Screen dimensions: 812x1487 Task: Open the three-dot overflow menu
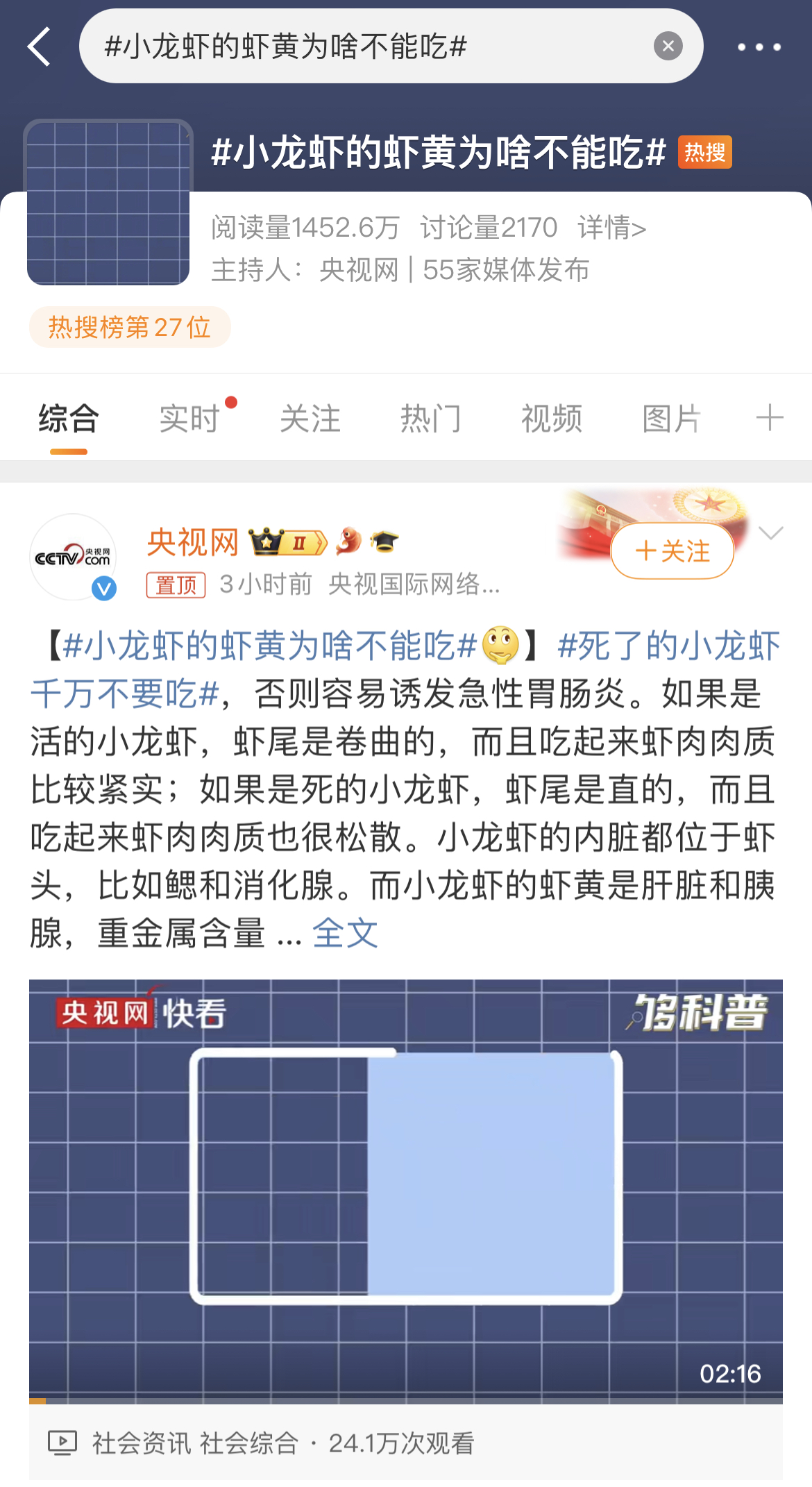pos(759,47)
